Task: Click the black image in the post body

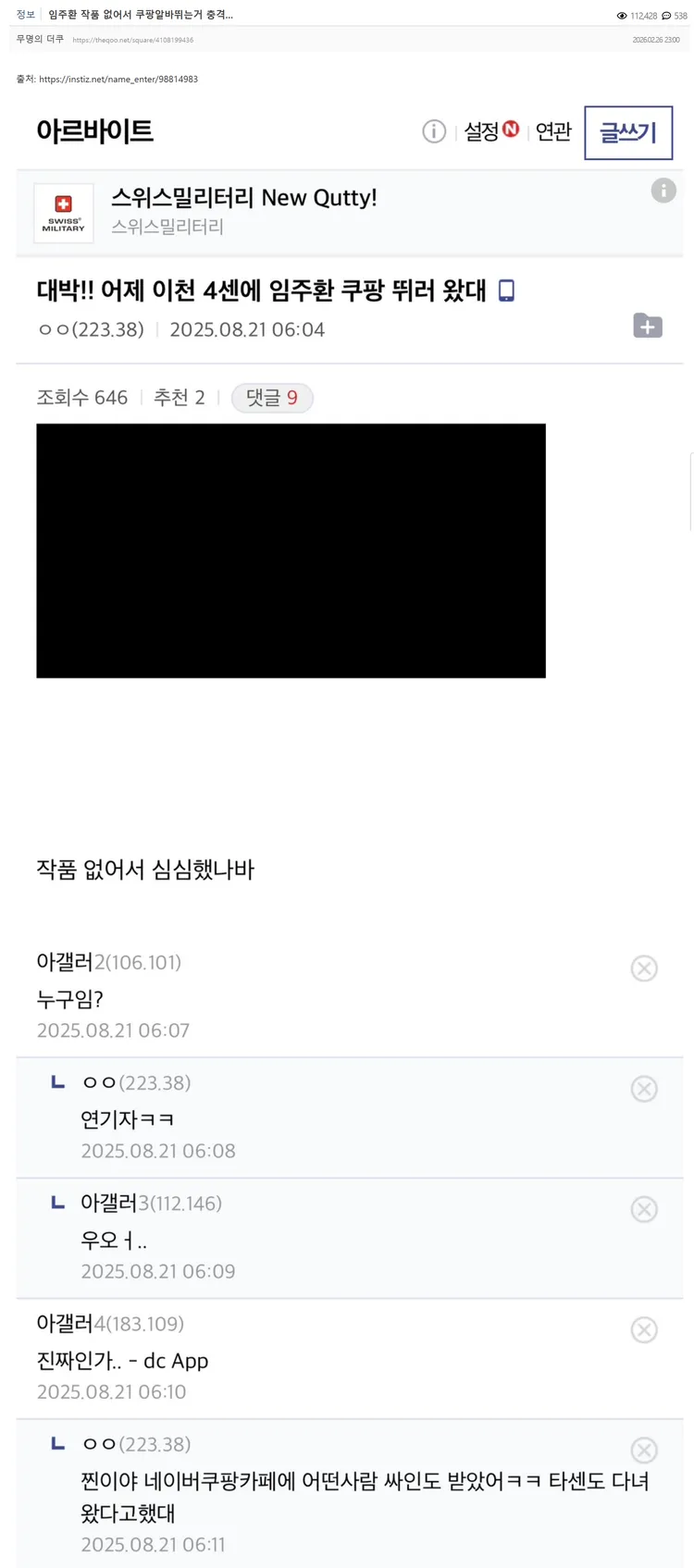Action: click(x=291, y=551)
